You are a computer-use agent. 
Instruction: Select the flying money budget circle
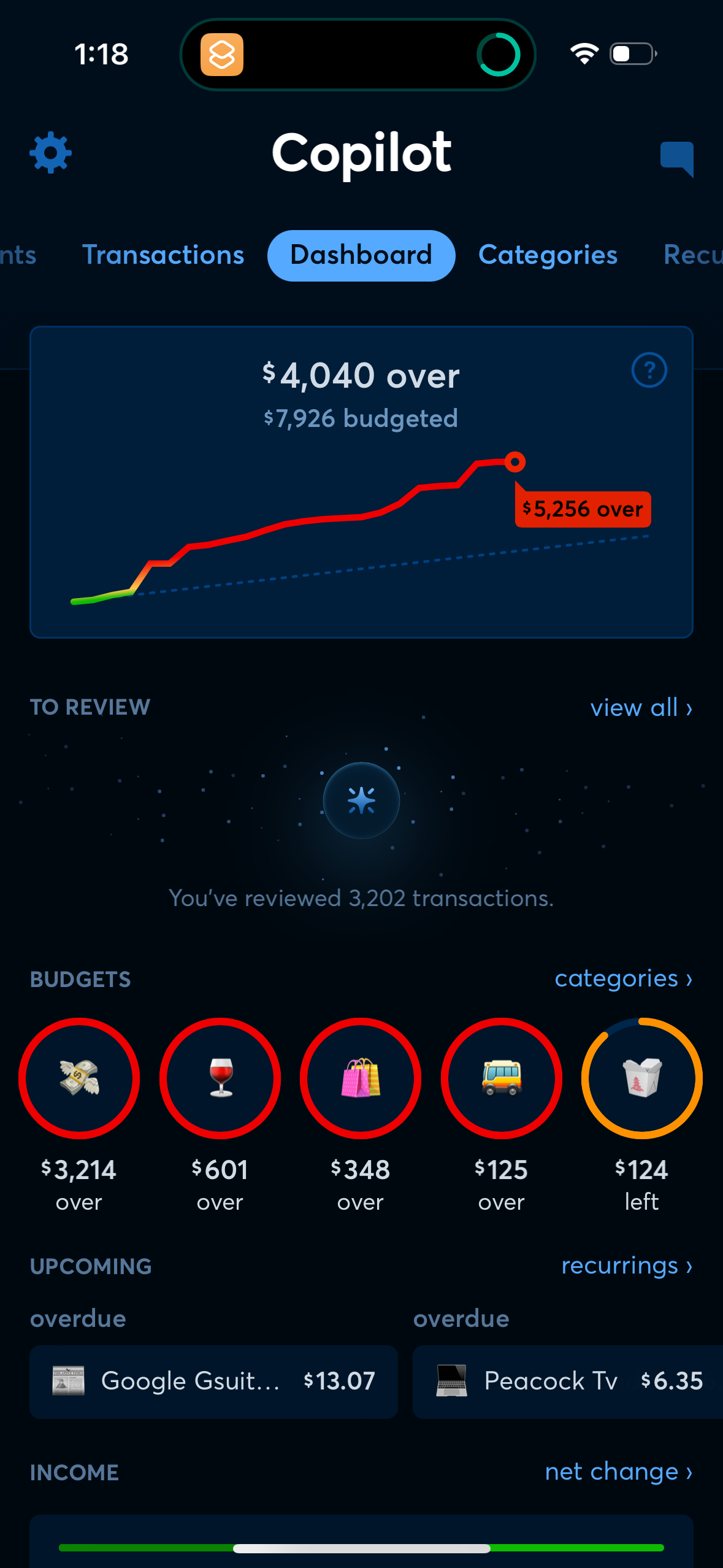79,1078
